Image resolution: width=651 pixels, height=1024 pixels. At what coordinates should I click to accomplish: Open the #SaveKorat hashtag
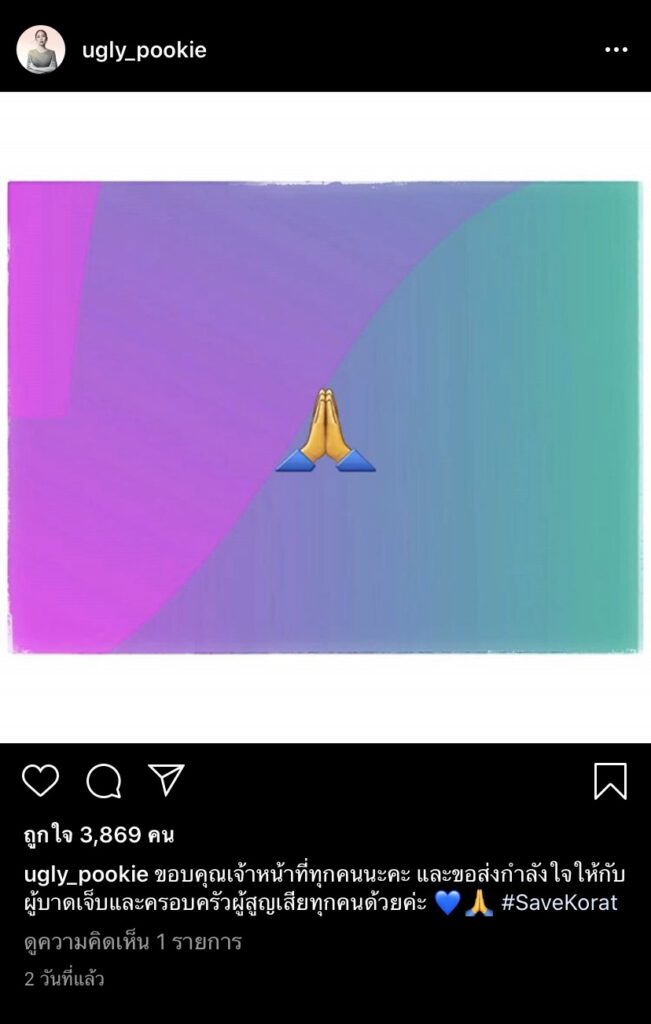click(x=558, y=903)
